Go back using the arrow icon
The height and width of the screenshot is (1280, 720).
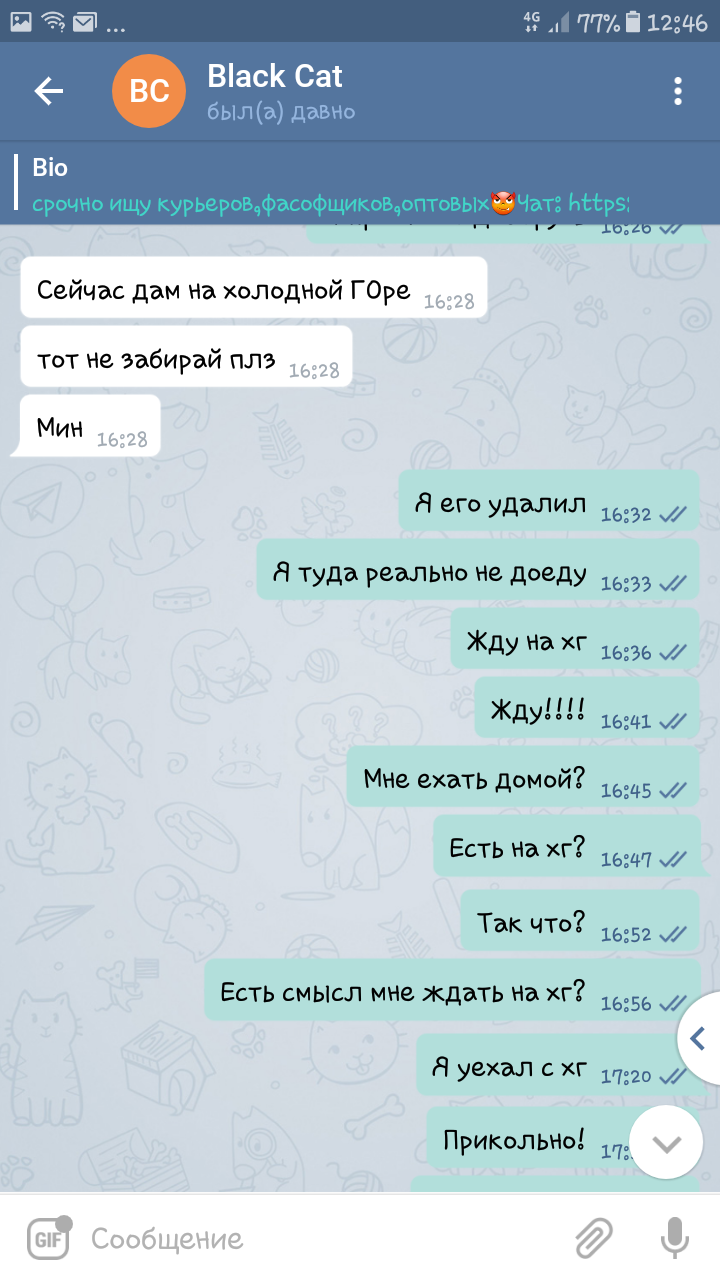coord(48,91)
